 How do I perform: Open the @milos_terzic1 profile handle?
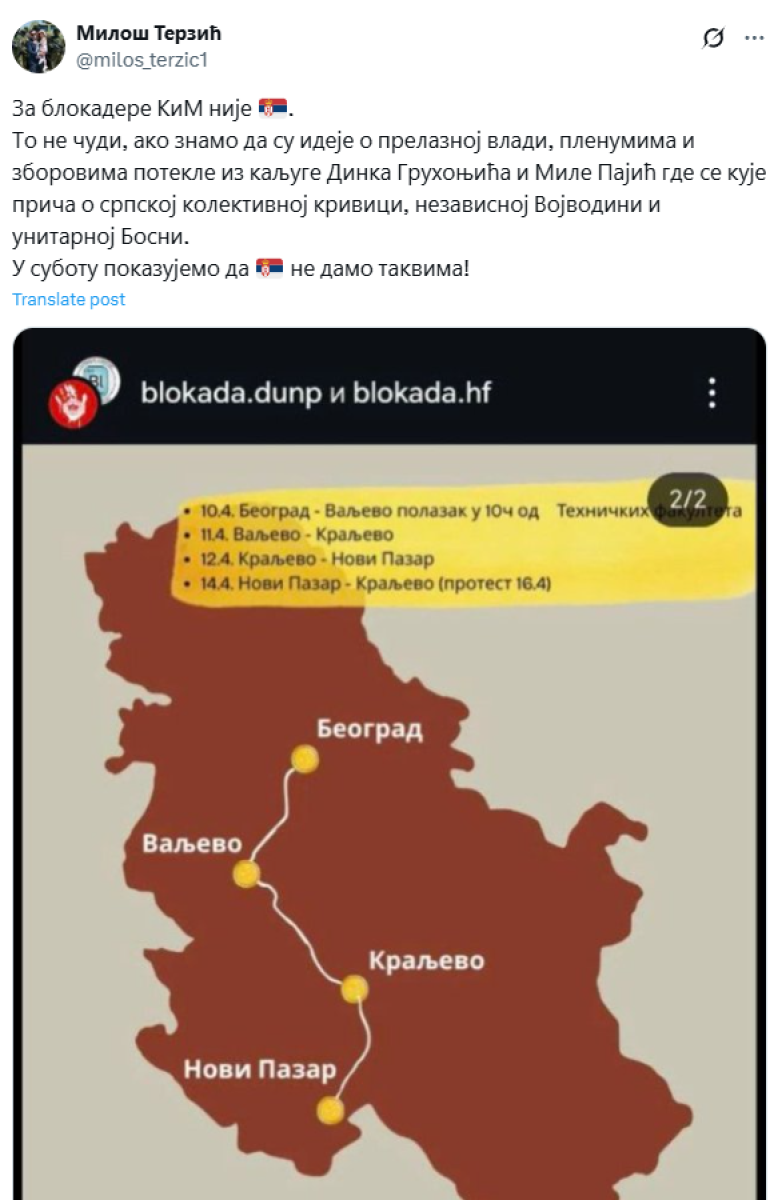pyautogui.click(x=142, y=60)
